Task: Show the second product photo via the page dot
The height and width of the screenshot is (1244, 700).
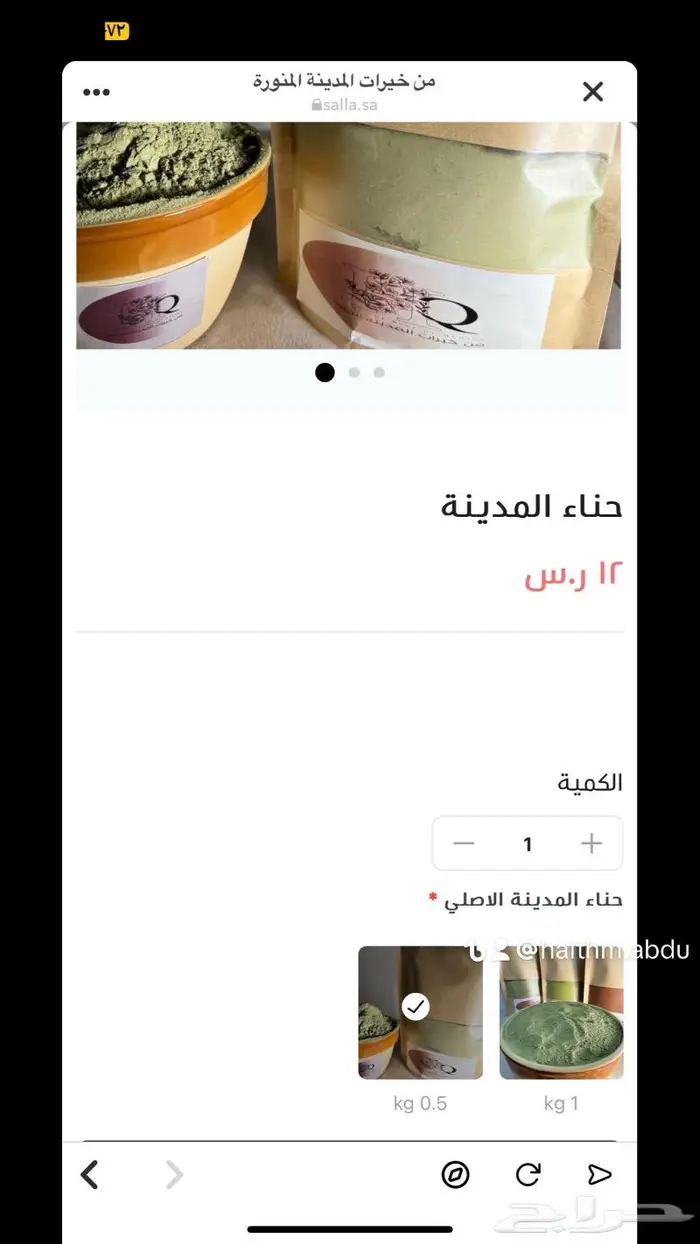Action: 354,372
